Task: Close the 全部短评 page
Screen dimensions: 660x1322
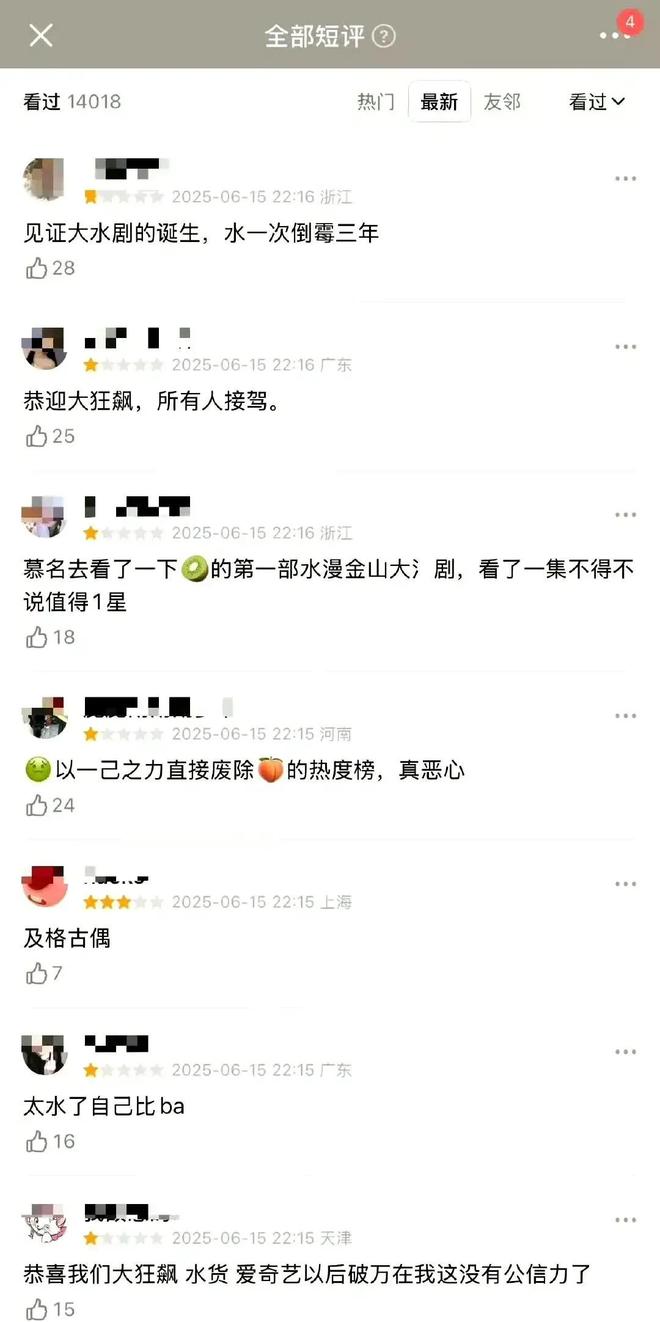Action: click(41, 36)
